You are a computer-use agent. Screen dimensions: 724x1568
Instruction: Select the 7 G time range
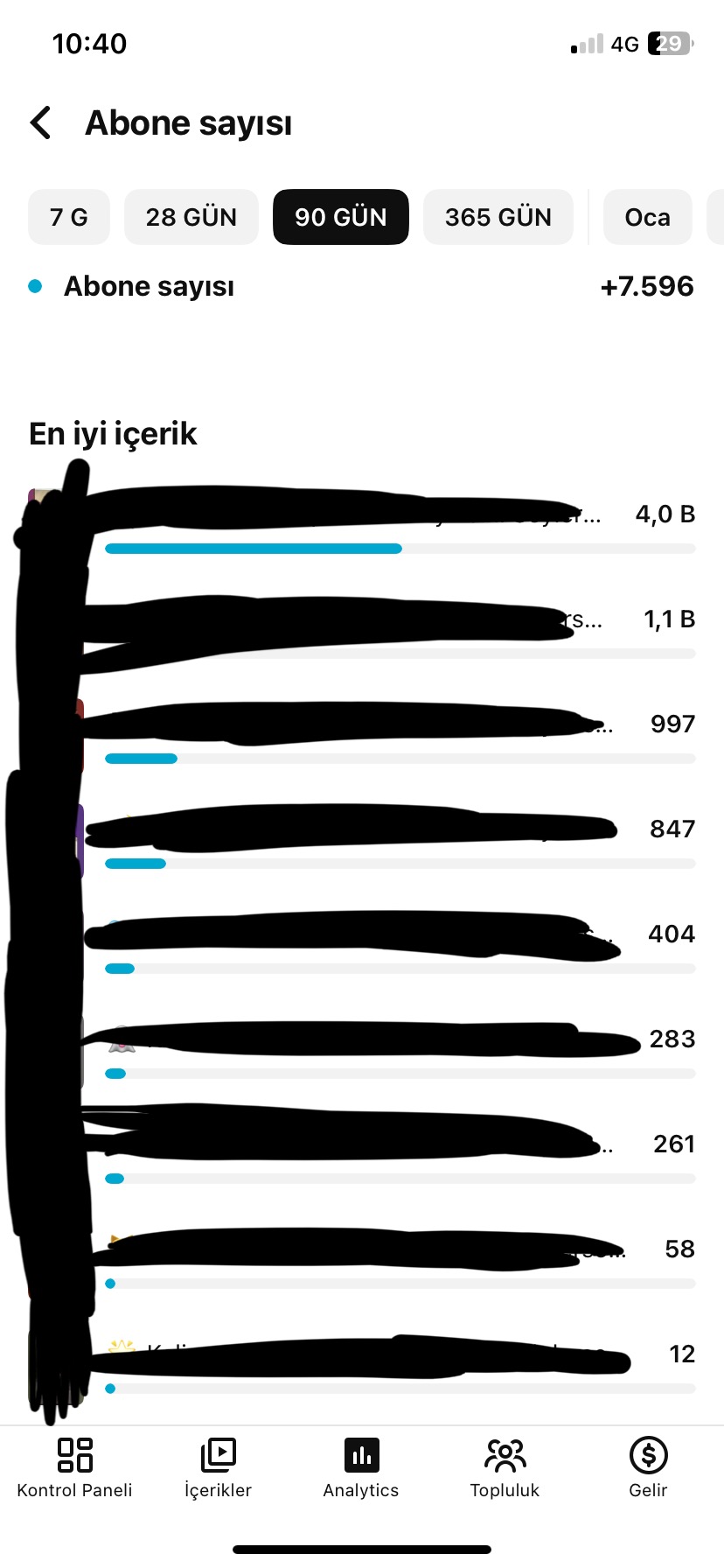click(x=69, y=217)
